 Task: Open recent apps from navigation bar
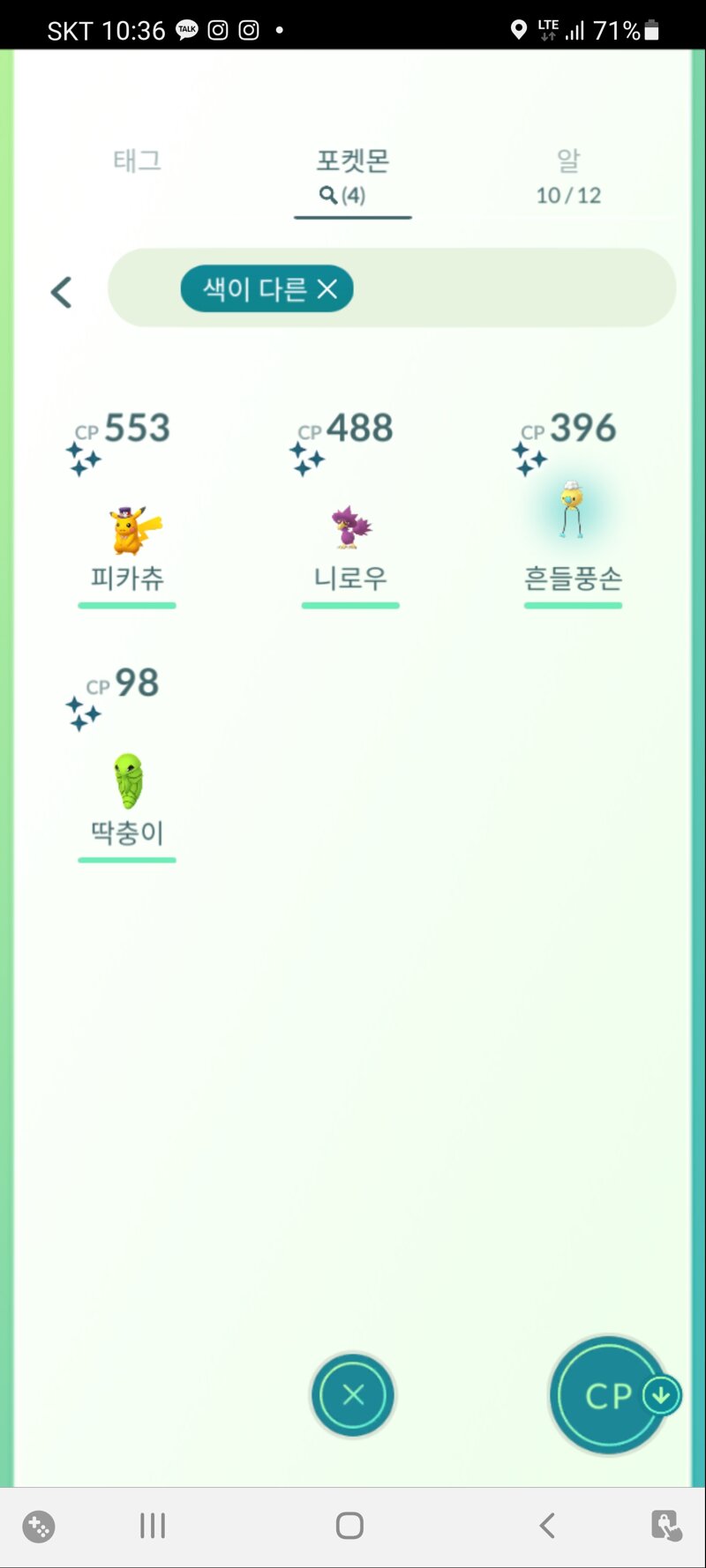pyautogui.click(x=153, y=1525)
